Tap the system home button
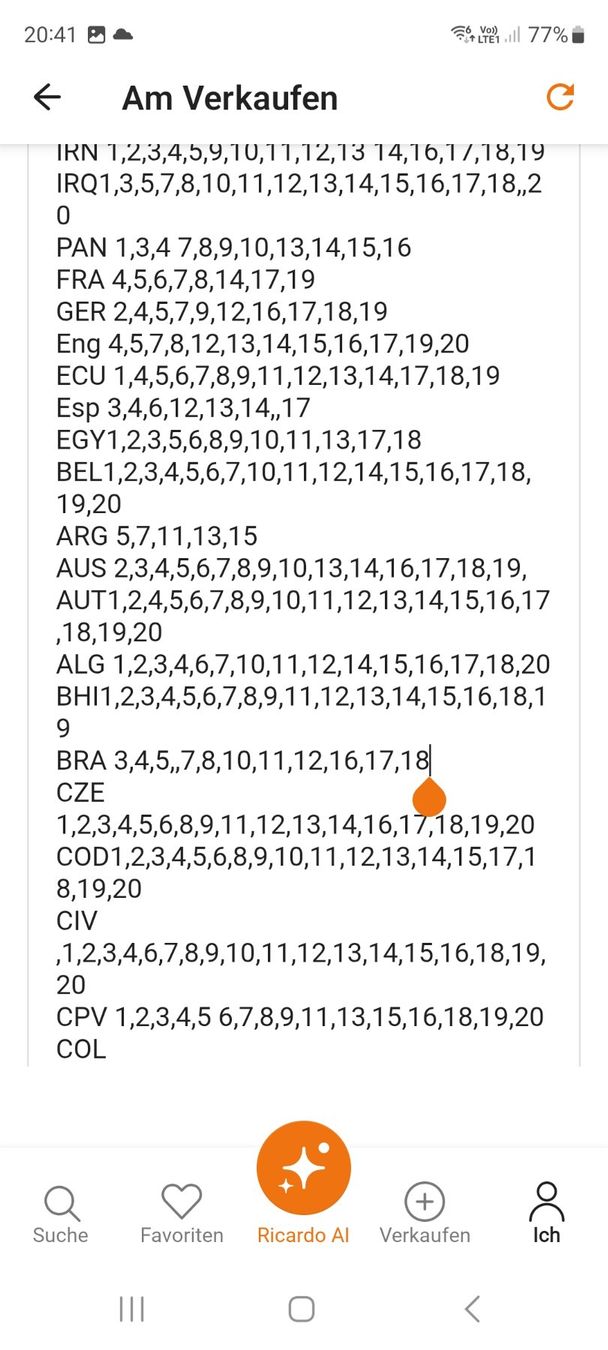 tap(302, 1309)
